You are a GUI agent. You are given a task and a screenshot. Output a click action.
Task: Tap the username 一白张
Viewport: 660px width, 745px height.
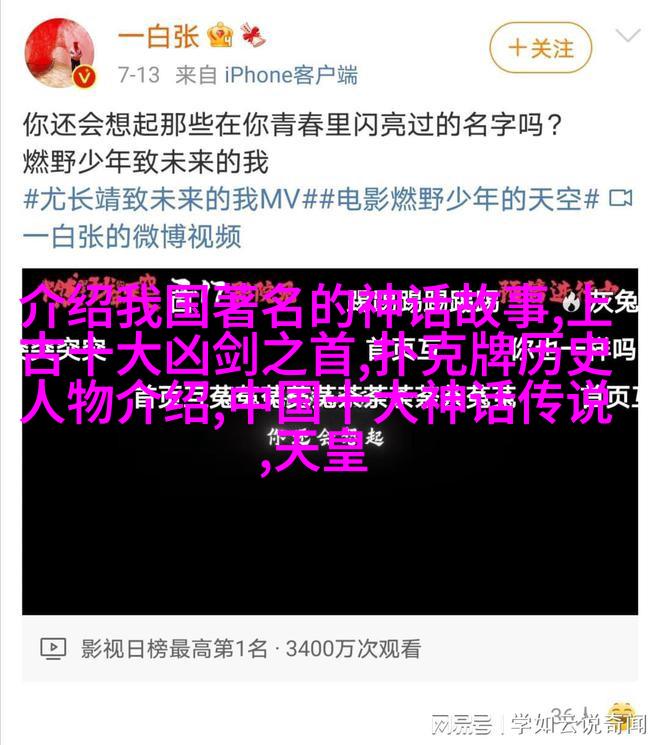tap(158, 38)
